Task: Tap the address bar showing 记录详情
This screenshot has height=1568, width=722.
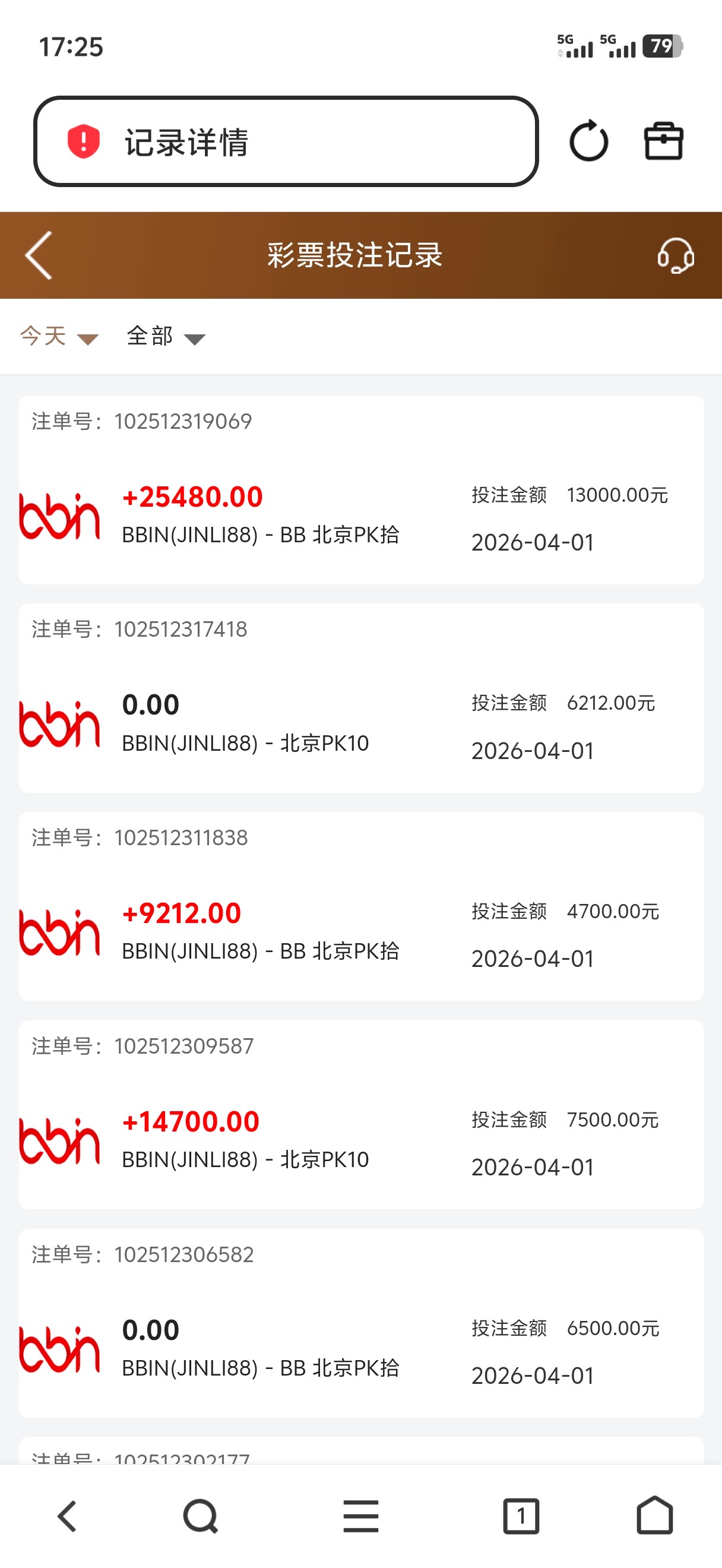Action: (x=286, y=141)
